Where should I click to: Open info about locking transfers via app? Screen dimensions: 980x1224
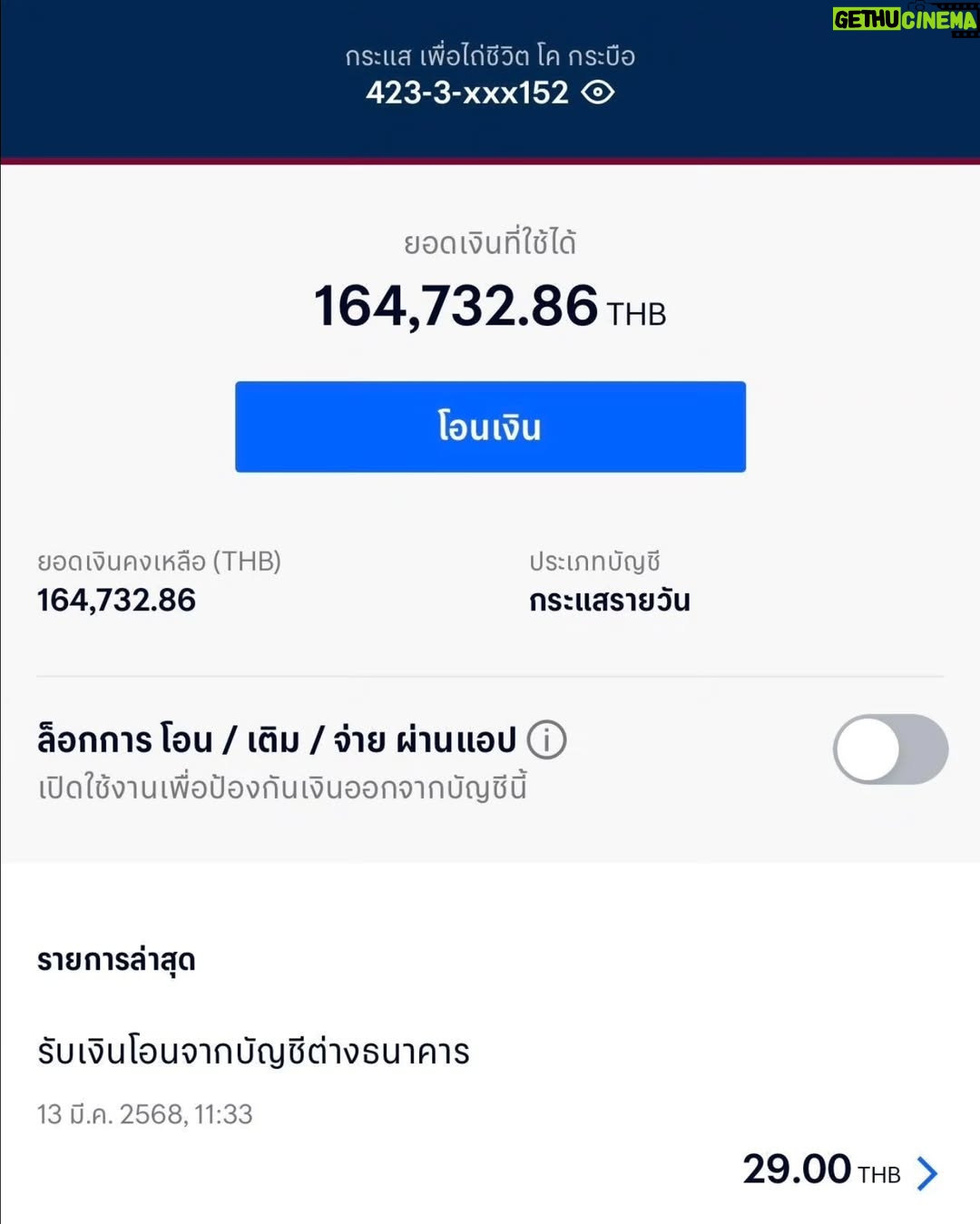point(547,740)
